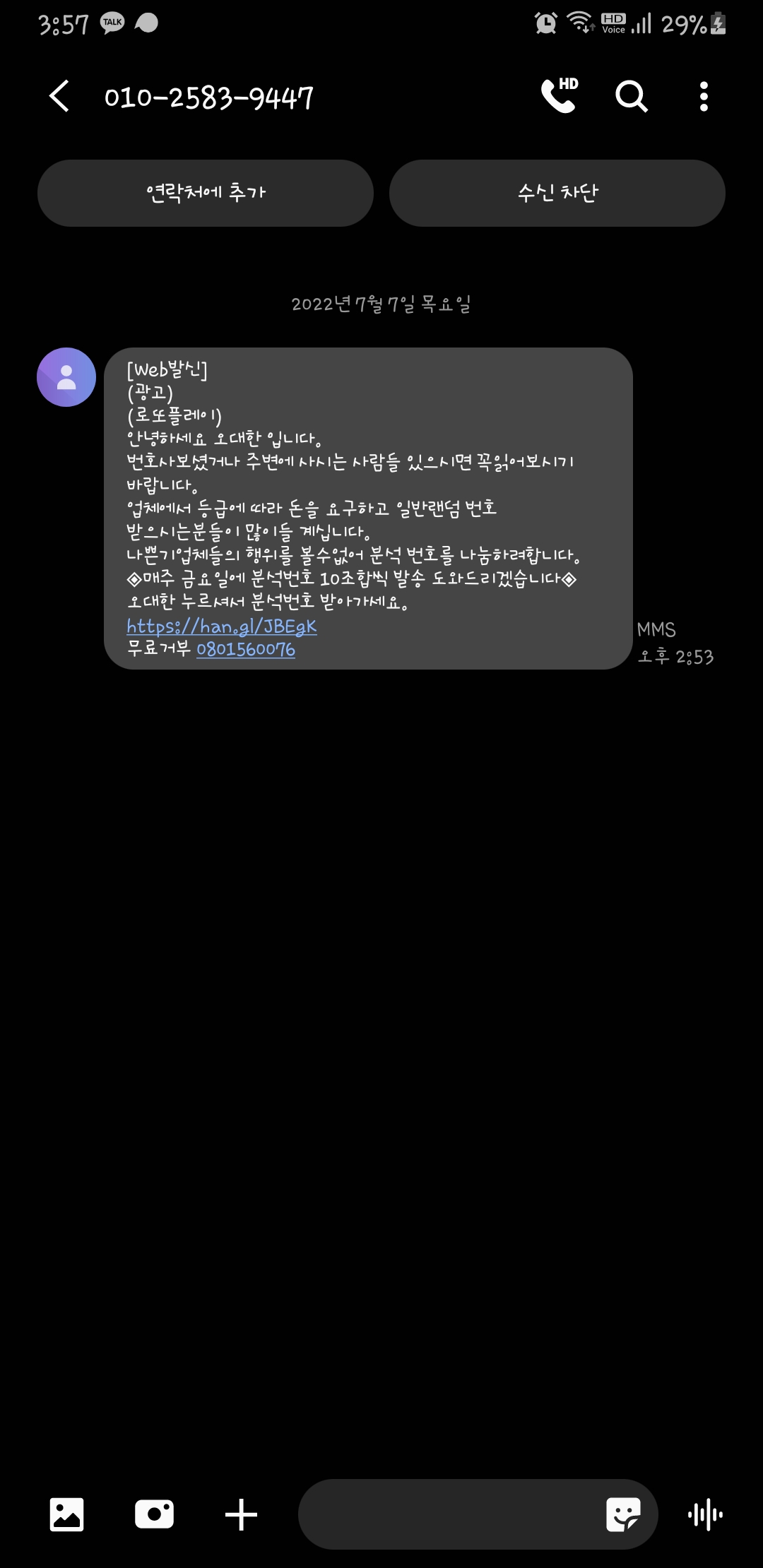
Task: Open the han.gl/JBEgK link
Action: click(222, 626)
